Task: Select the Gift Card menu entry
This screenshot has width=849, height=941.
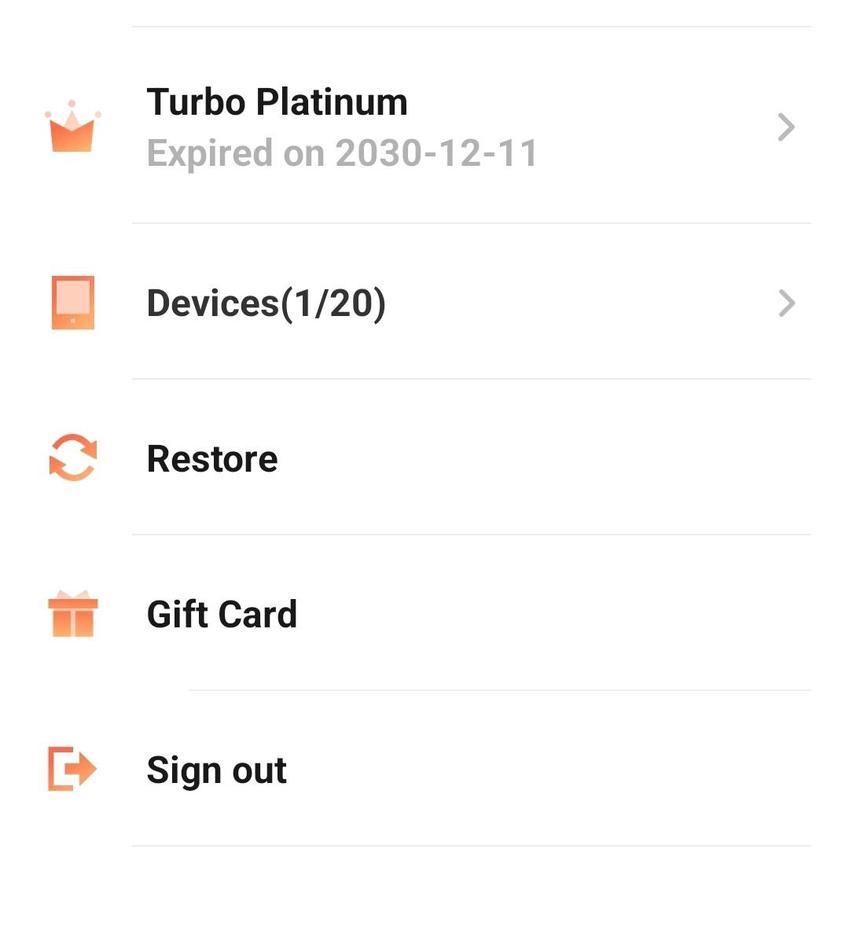Action: tap(222, 614)
